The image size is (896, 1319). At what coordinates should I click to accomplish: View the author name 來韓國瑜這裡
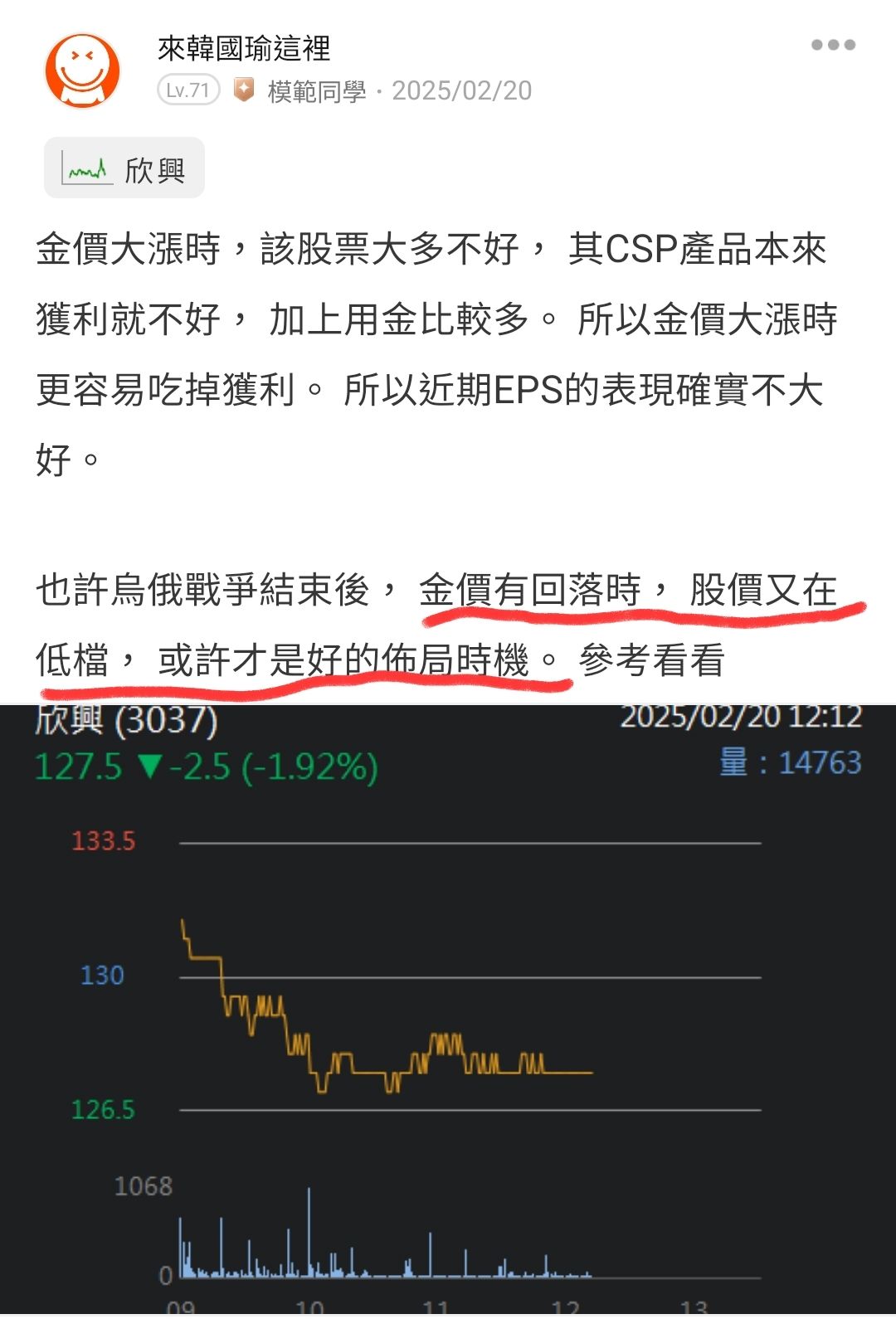tap(244, 49)
